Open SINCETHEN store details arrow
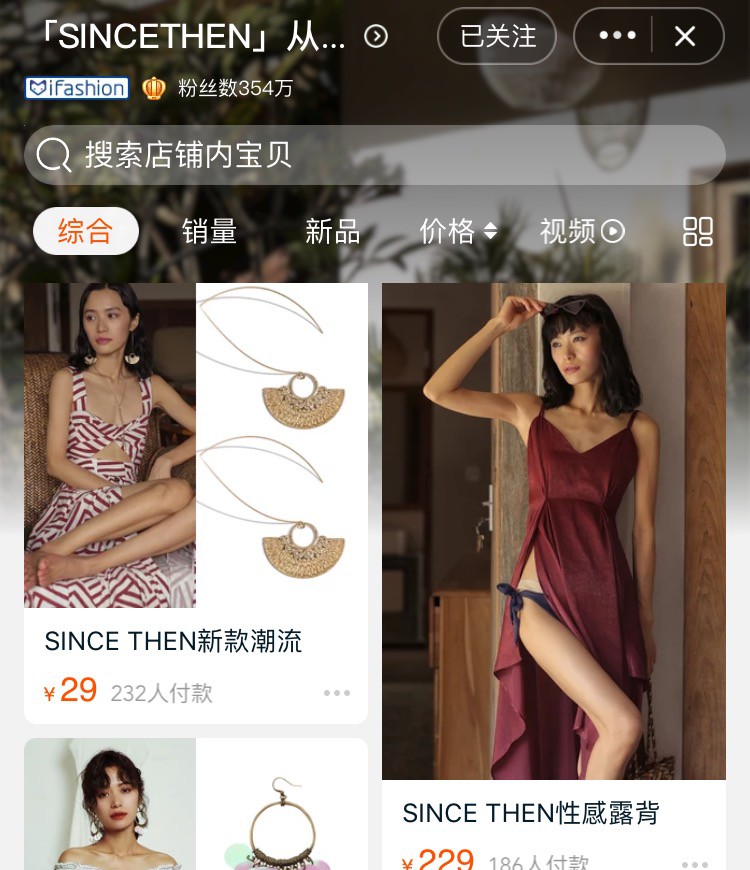 click(x=376, y=37)
